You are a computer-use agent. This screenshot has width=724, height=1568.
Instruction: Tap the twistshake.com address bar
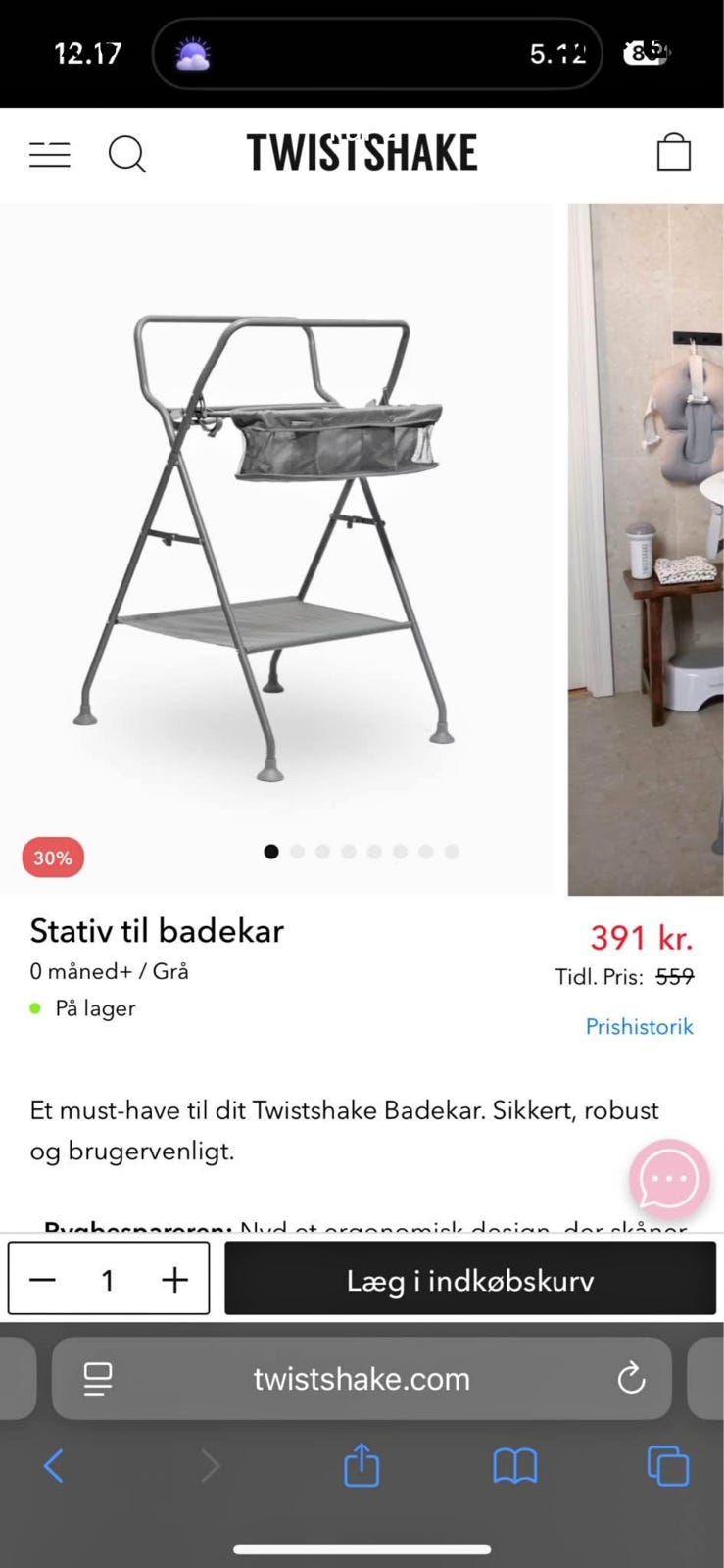362,1378
